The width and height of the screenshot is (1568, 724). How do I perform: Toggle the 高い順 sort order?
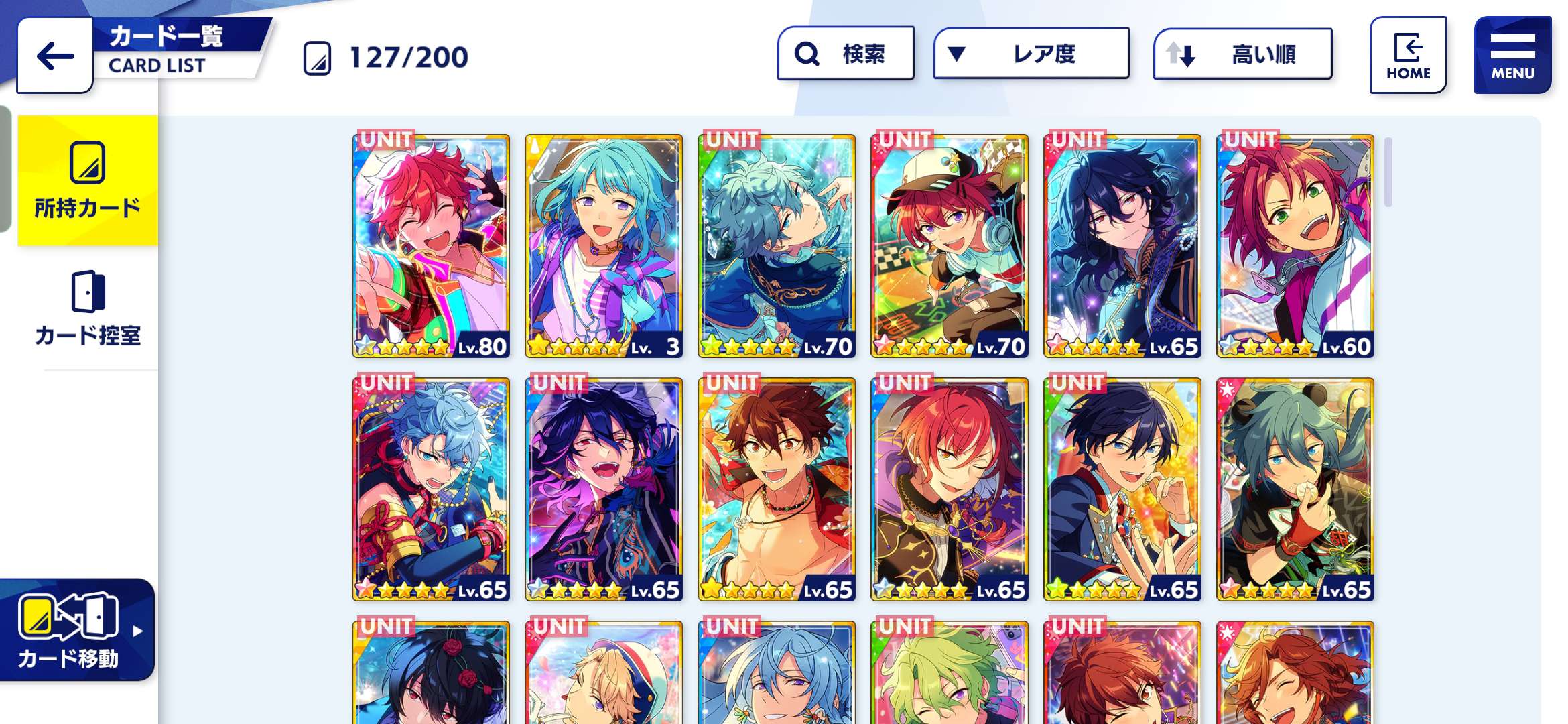tap(1242, 54)
